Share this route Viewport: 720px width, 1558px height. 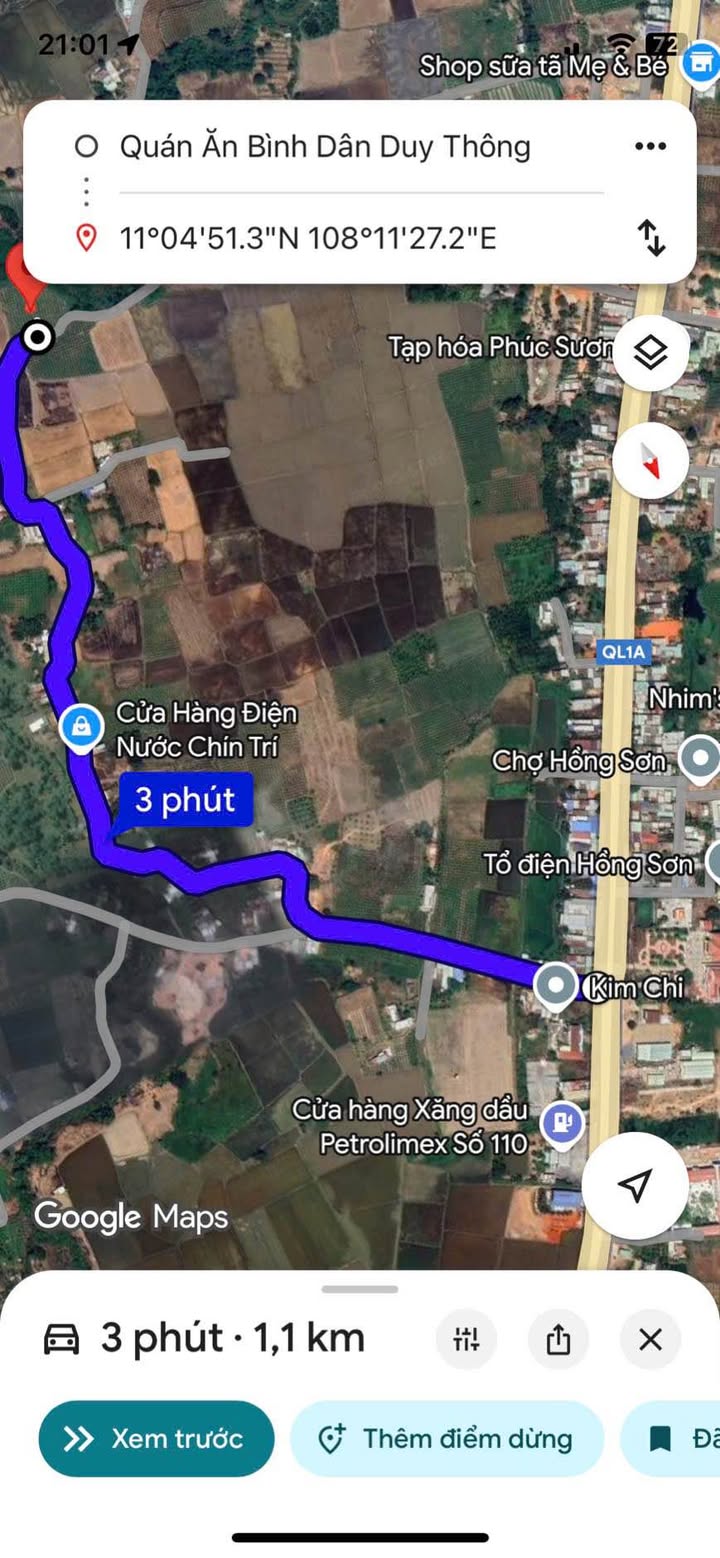tap(558, 1339)
